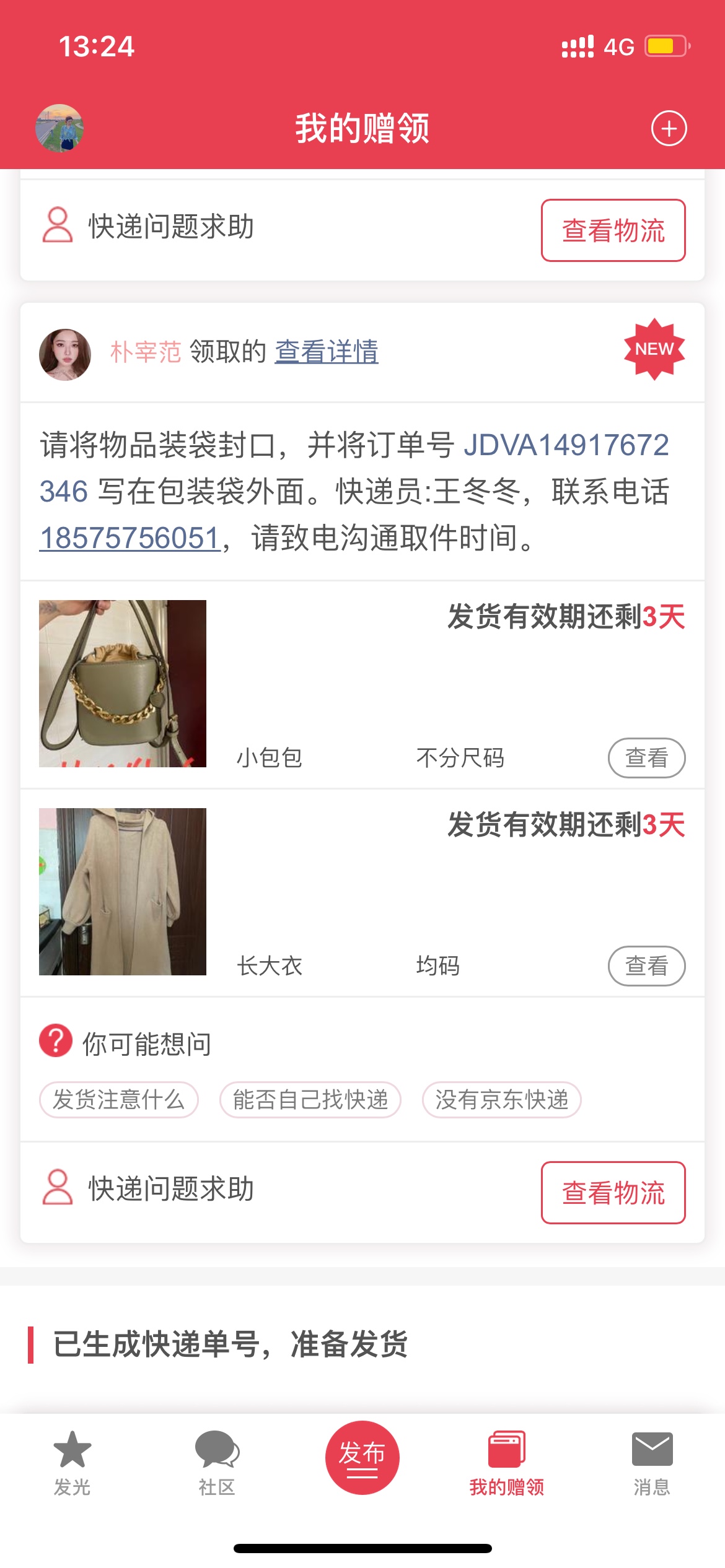
Task: Select the 发货注意什么 question chip
Action: (119, 1100)
